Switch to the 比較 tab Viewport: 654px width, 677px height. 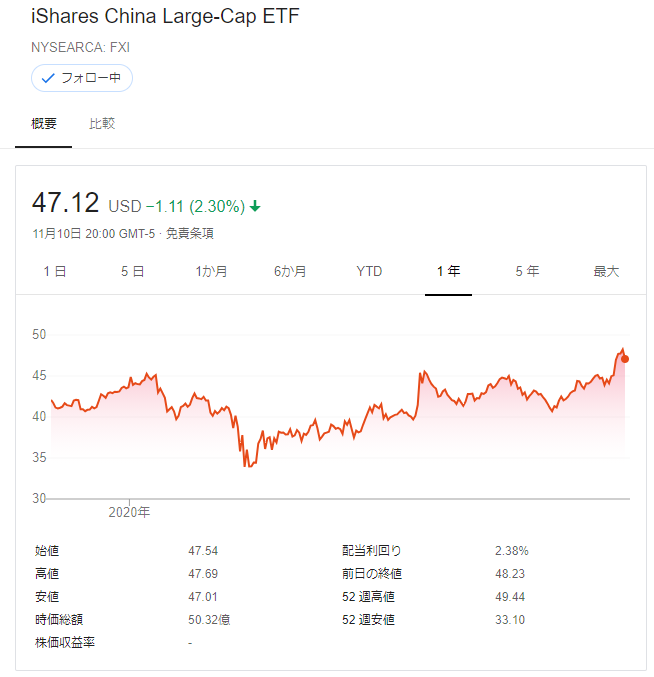(x=102, y=124)
